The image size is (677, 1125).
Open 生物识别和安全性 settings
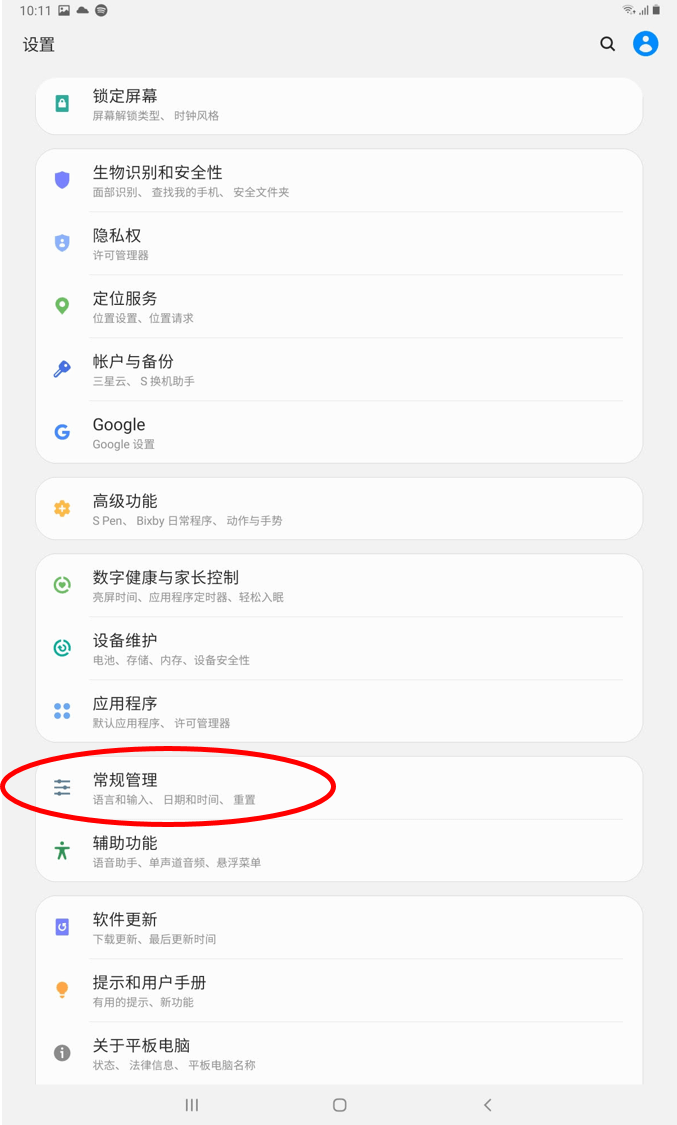pyautogui.click(x=338, y=181)
